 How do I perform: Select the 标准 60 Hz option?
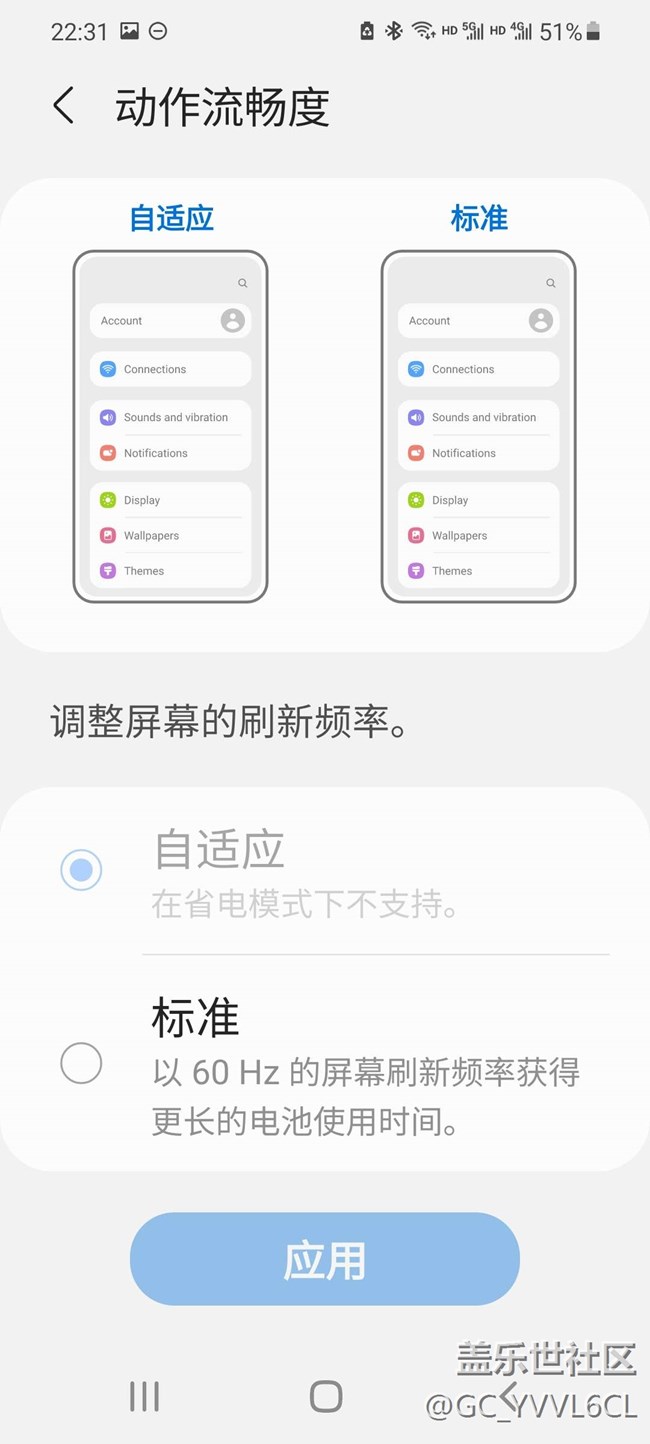(x=81, y=1063)
